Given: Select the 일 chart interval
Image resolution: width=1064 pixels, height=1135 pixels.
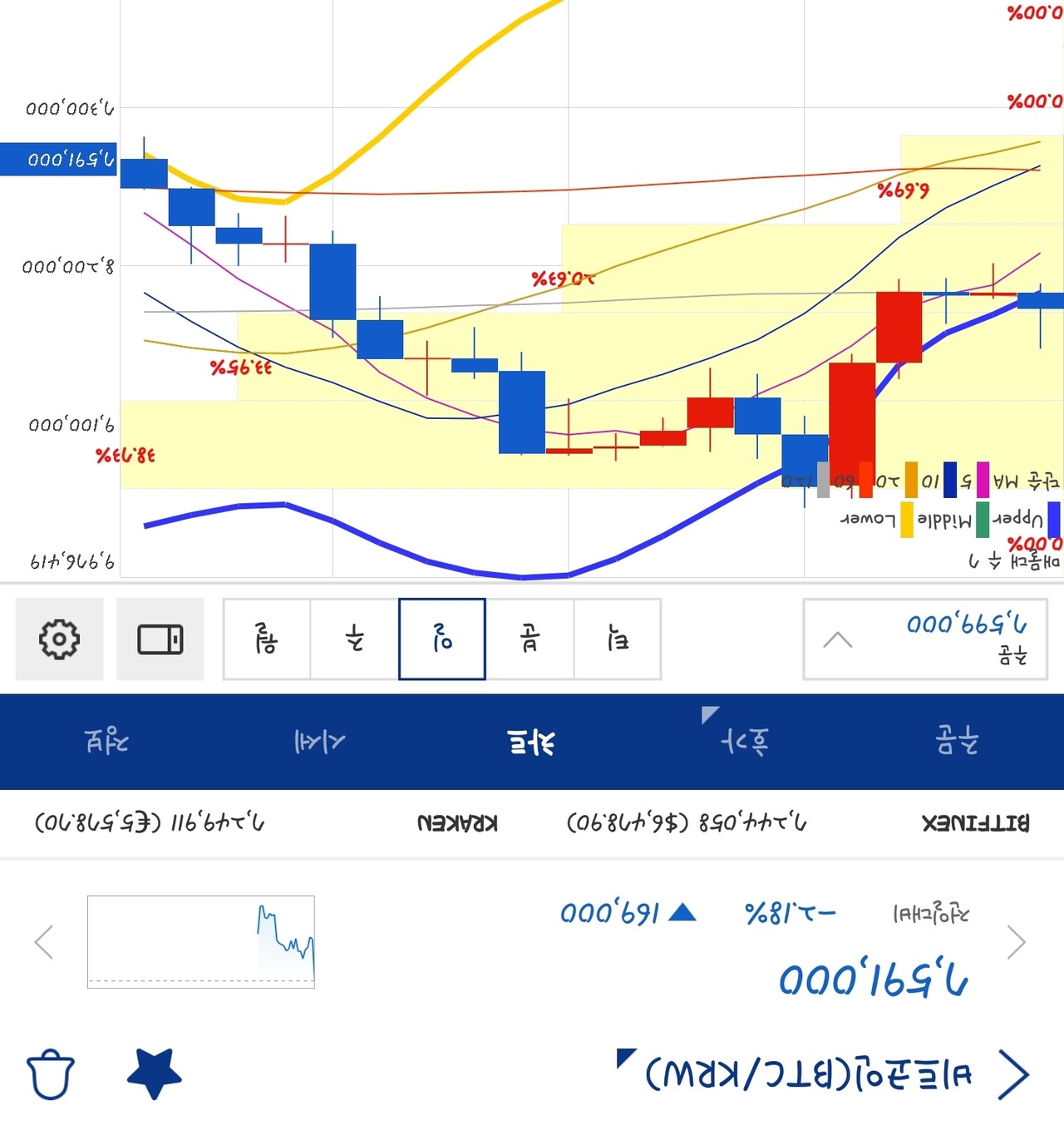Looking at the screenshot, I should pos(442,639).
